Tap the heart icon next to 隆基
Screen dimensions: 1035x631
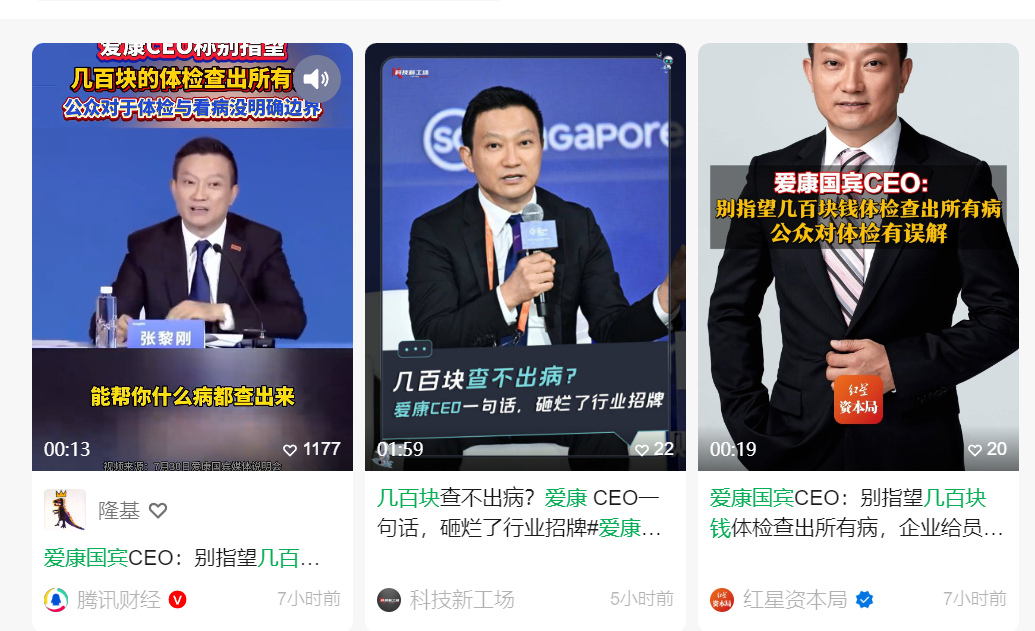(x=158, y=510)
